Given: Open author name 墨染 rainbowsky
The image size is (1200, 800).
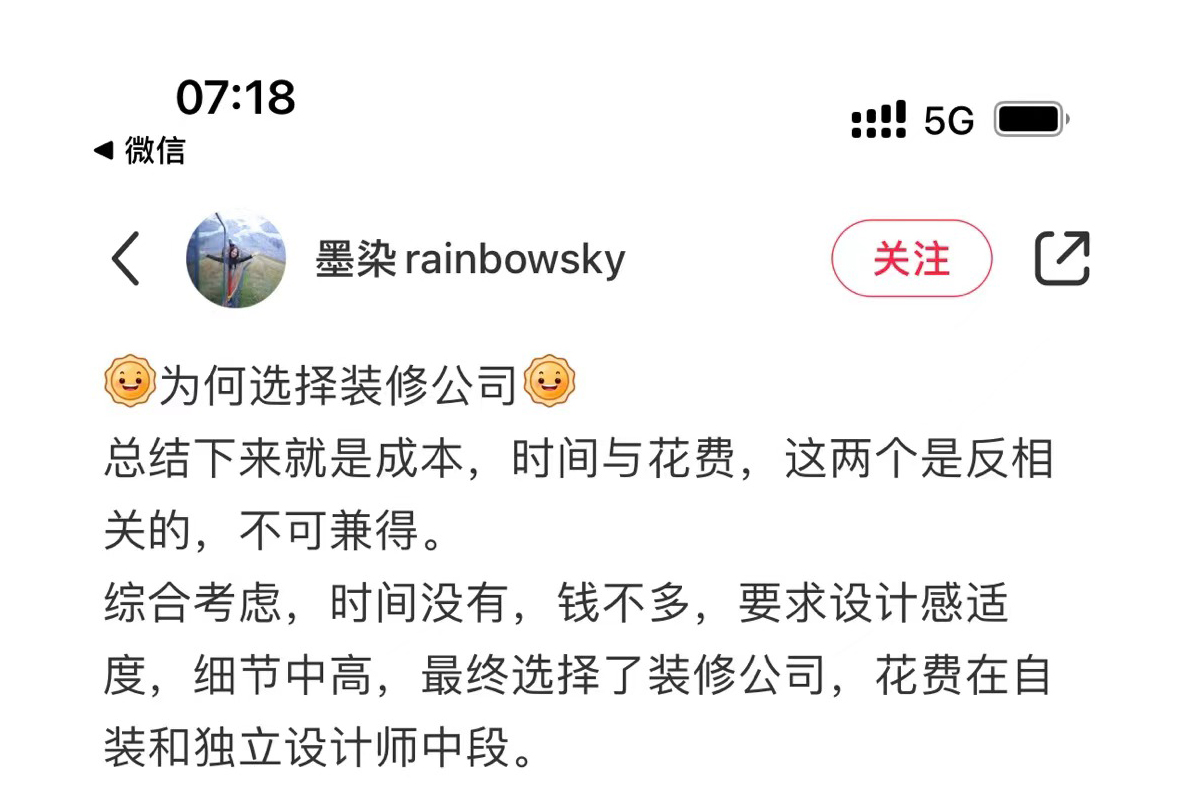Looking at the screenshot, I should tap(470, 260).
